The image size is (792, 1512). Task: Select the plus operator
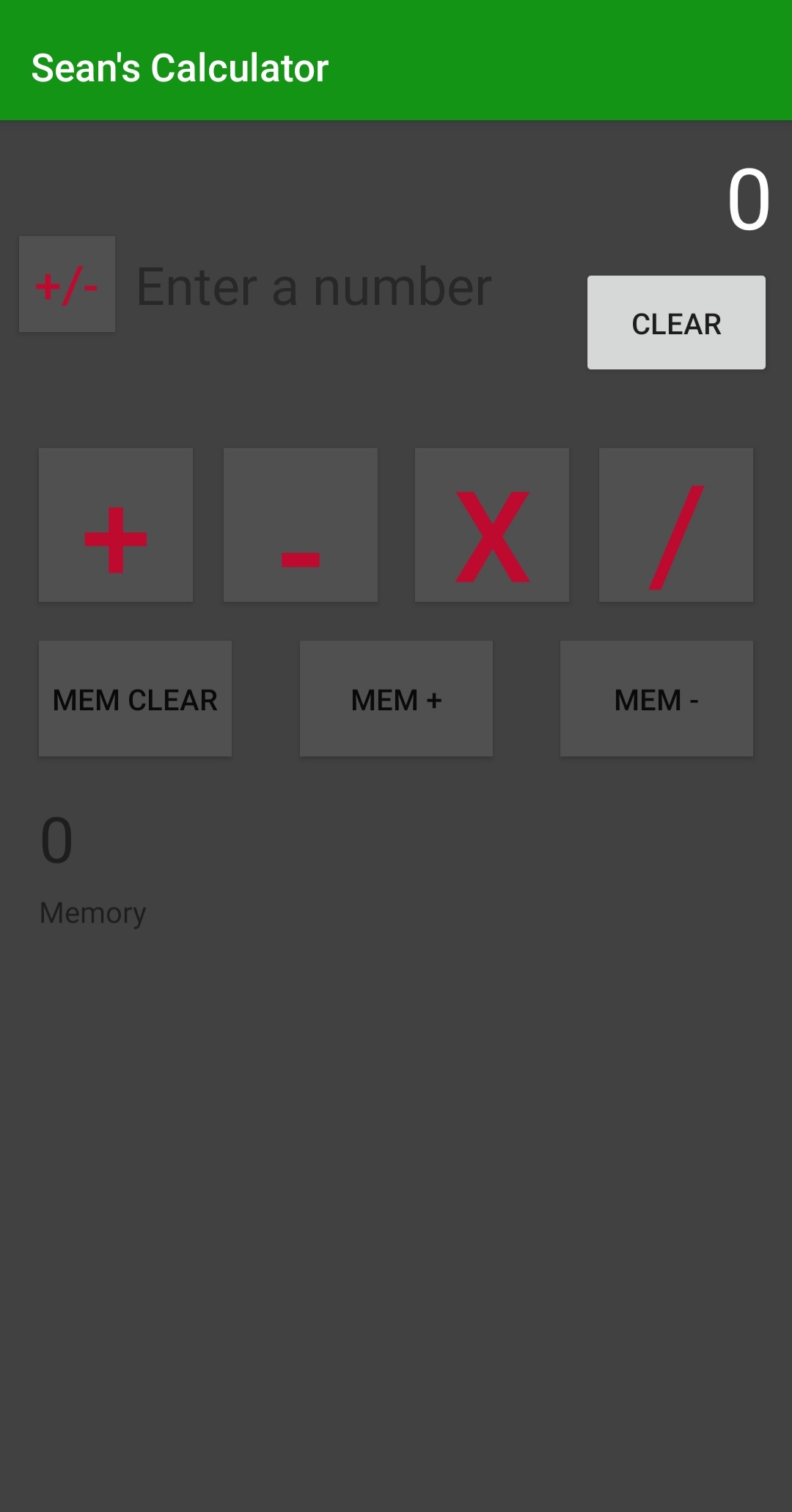pyautogui.click(x=116, y=525)
